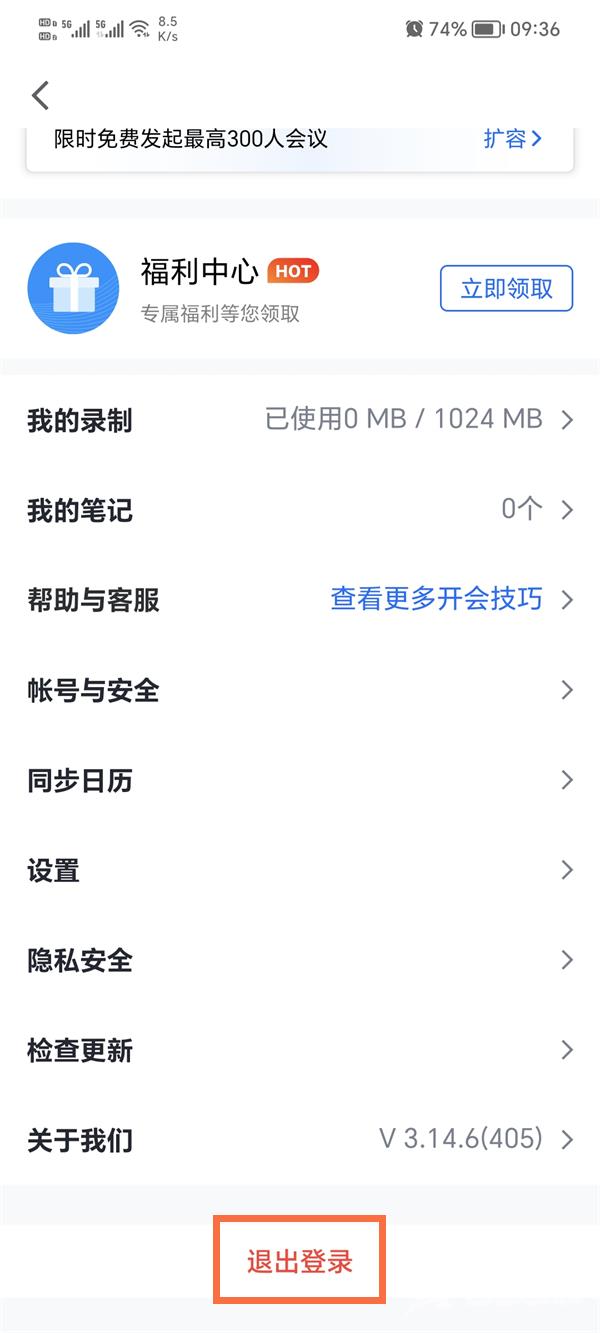Open 隐私安全 privacy settings

[x=300, y=960]
